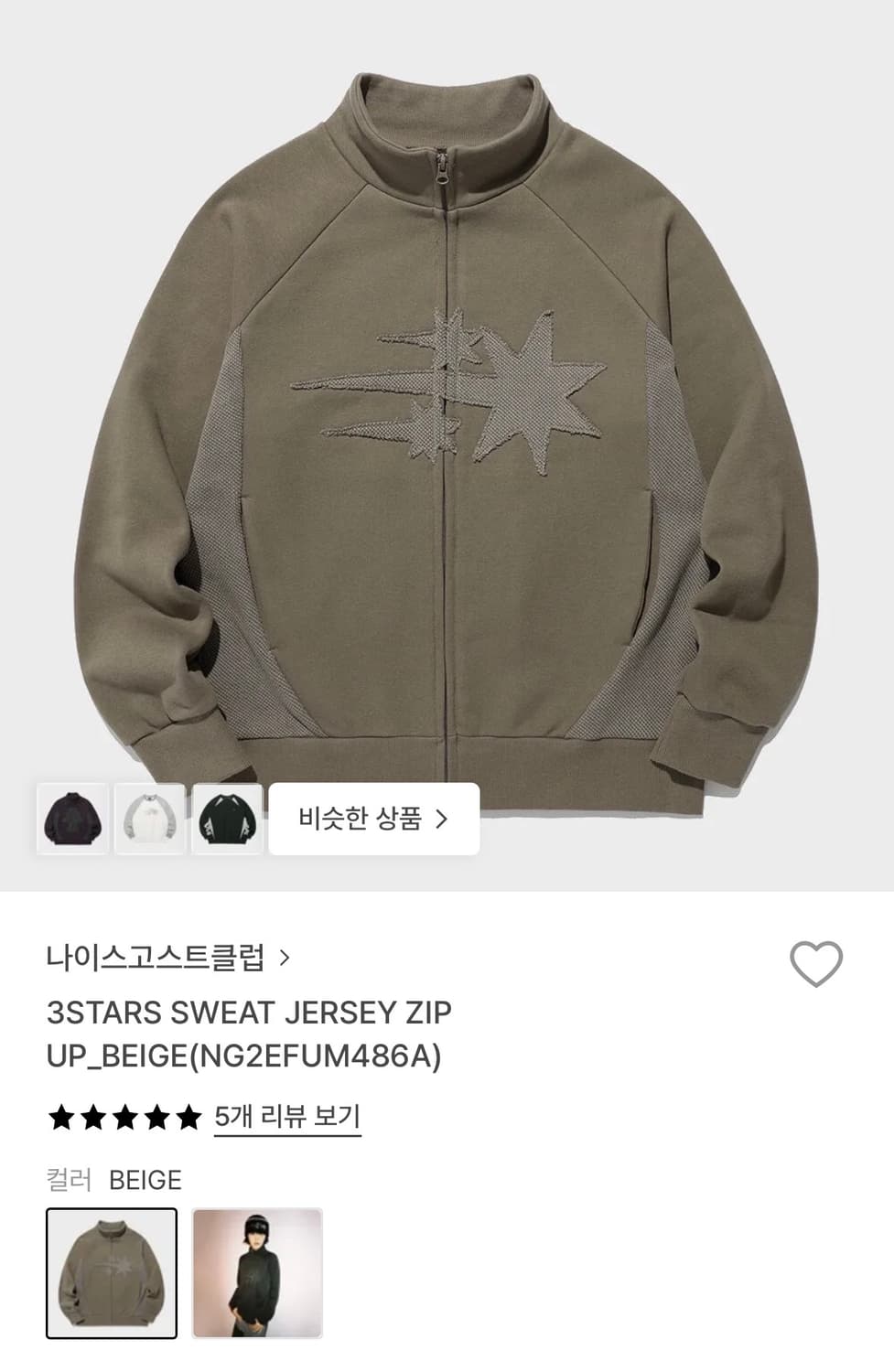The width and height of the screenshot is (894, 1372).
Task: Tap the main beige zip-up product image
Action: [x=447, y=412]
